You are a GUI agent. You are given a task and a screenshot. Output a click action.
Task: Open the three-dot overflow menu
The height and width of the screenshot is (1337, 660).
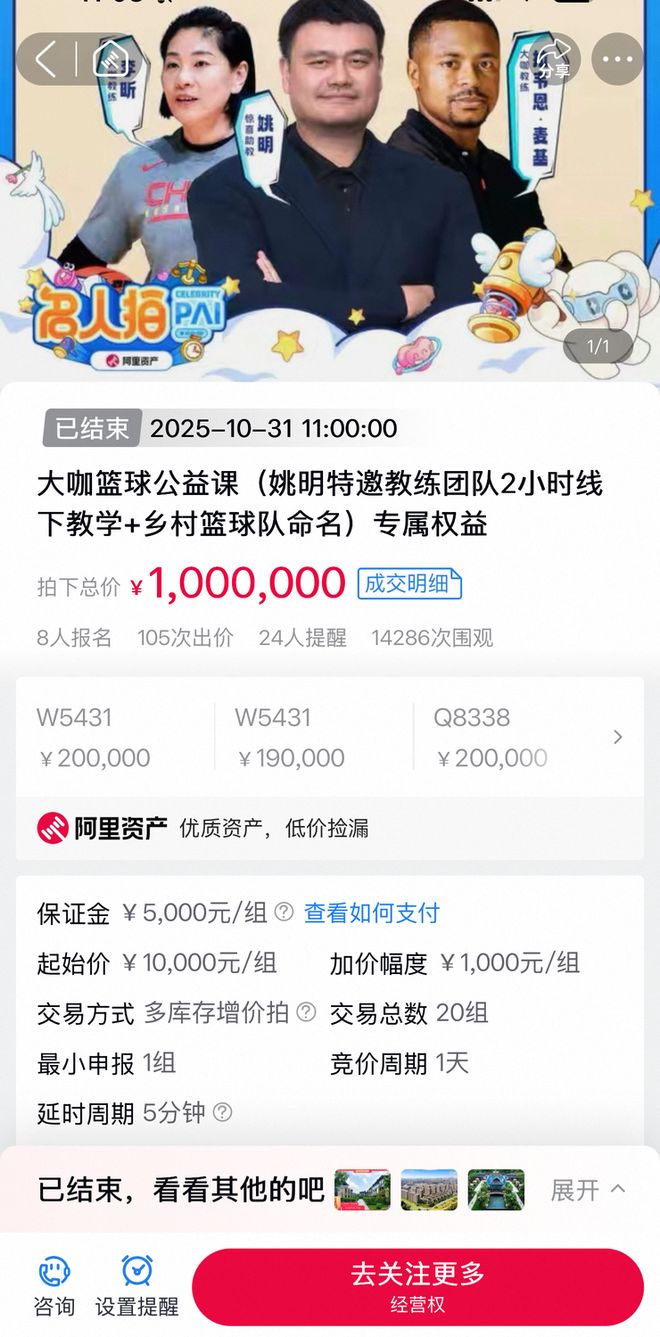point(617,60)
